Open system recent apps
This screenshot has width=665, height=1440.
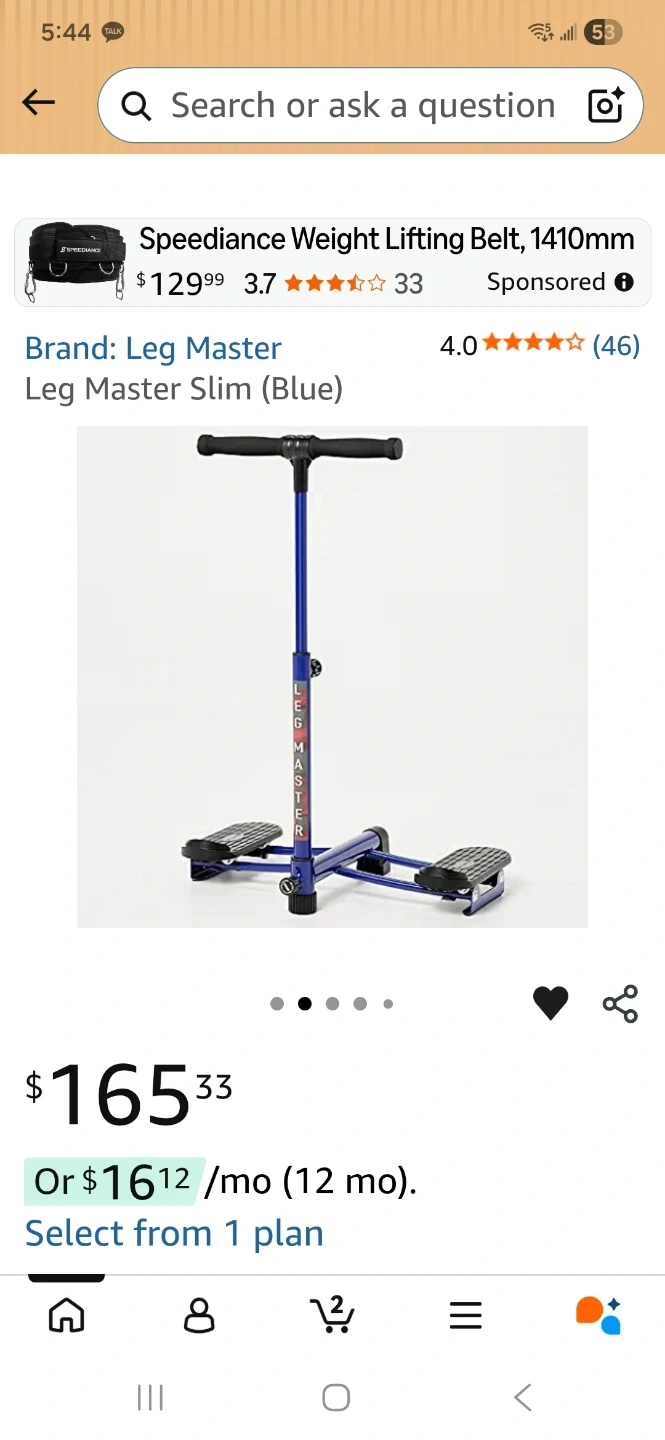(150, 1397)
